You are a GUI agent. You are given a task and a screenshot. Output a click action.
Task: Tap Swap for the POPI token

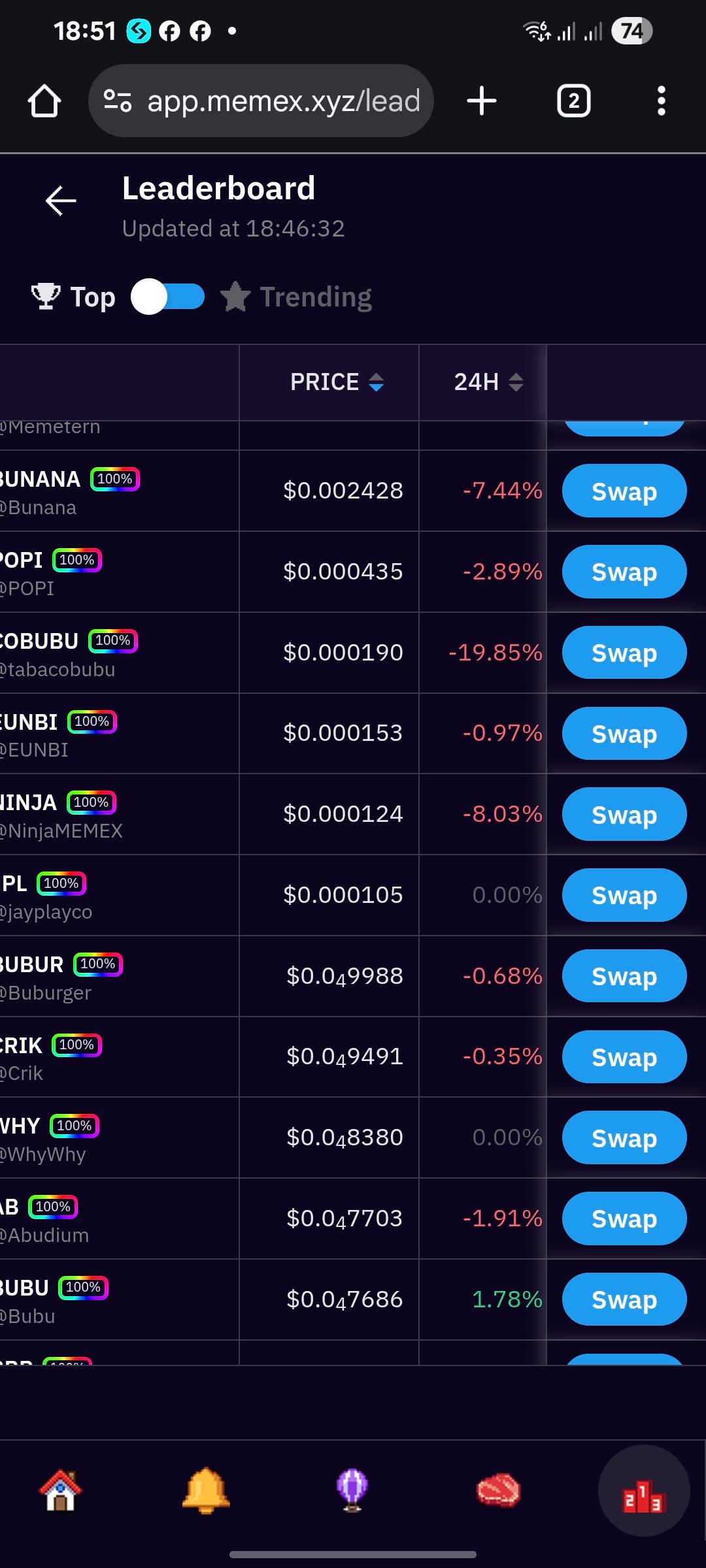tap(624, 572)
